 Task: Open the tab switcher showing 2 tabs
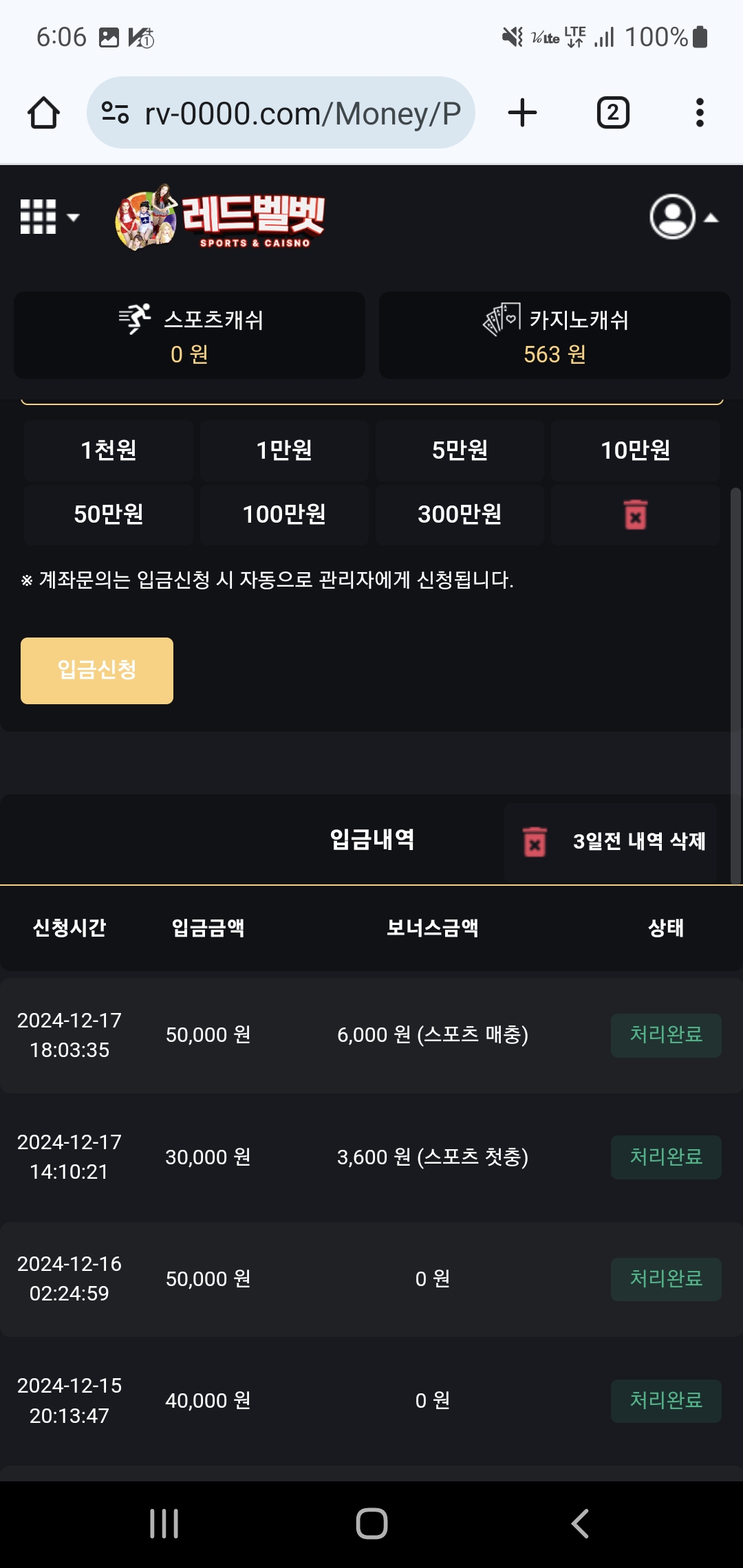click(612, 113)
